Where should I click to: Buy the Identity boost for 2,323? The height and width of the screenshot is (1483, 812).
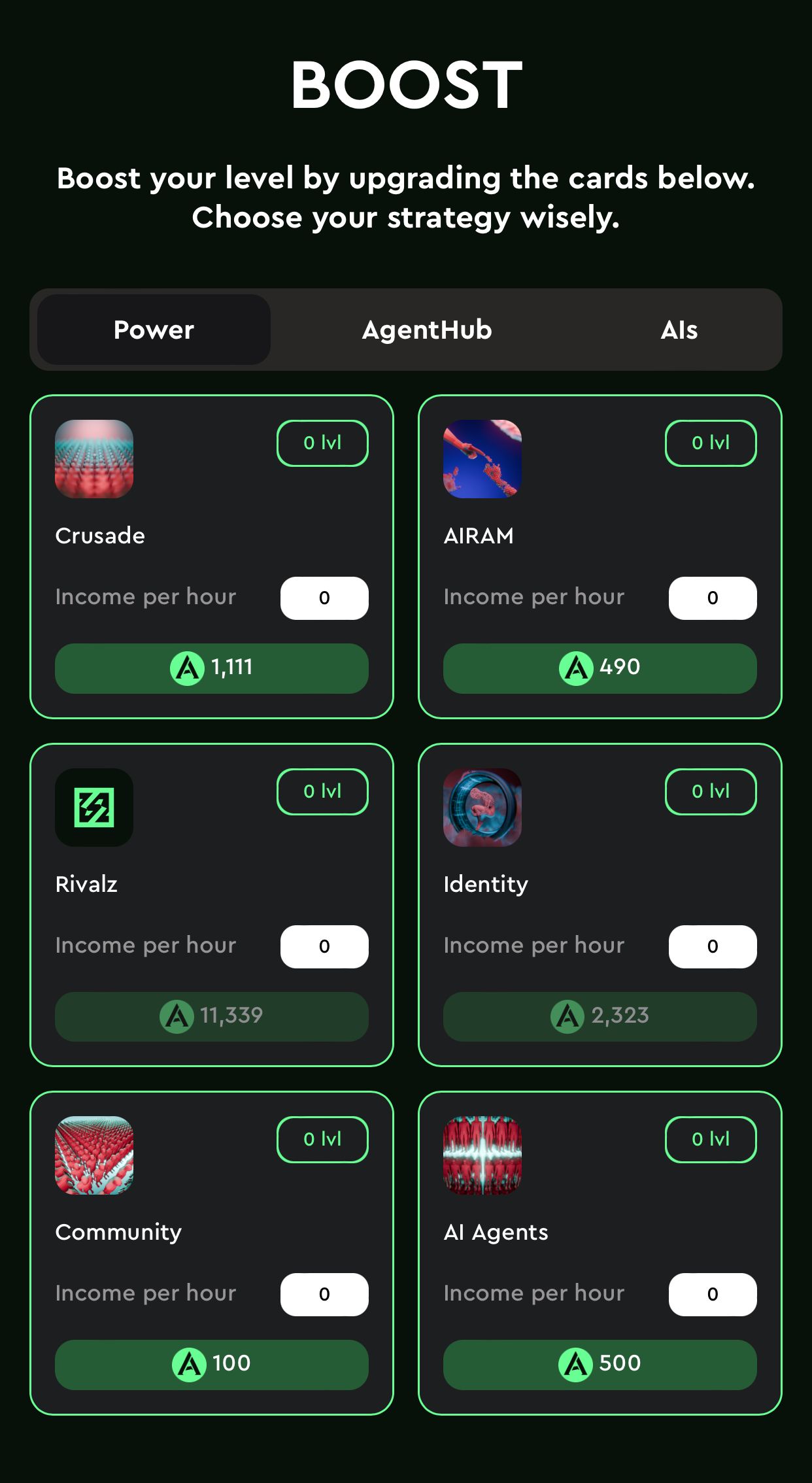pos(599,1016)
